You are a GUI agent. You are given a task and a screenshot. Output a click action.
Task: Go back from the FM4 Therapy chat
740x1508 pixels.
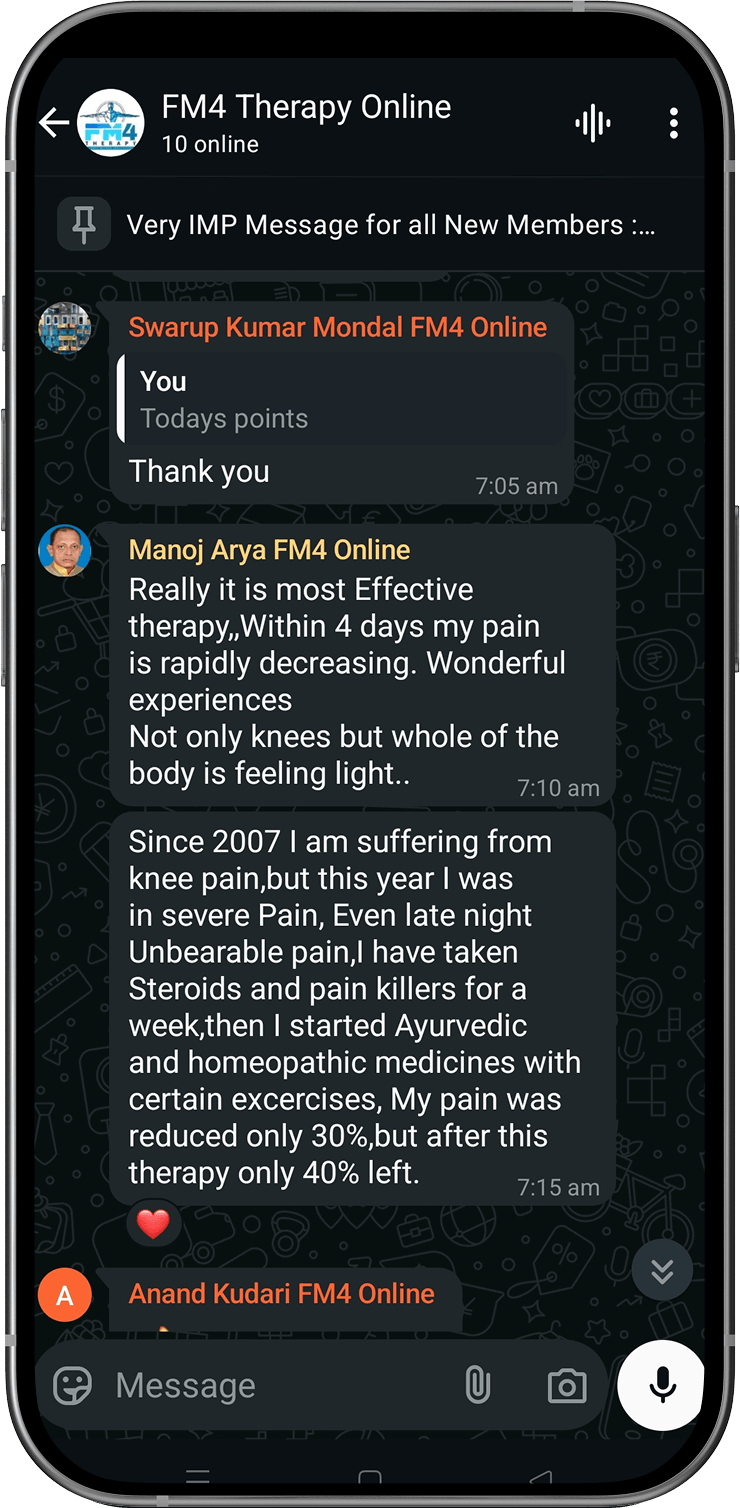pos(53,123)
